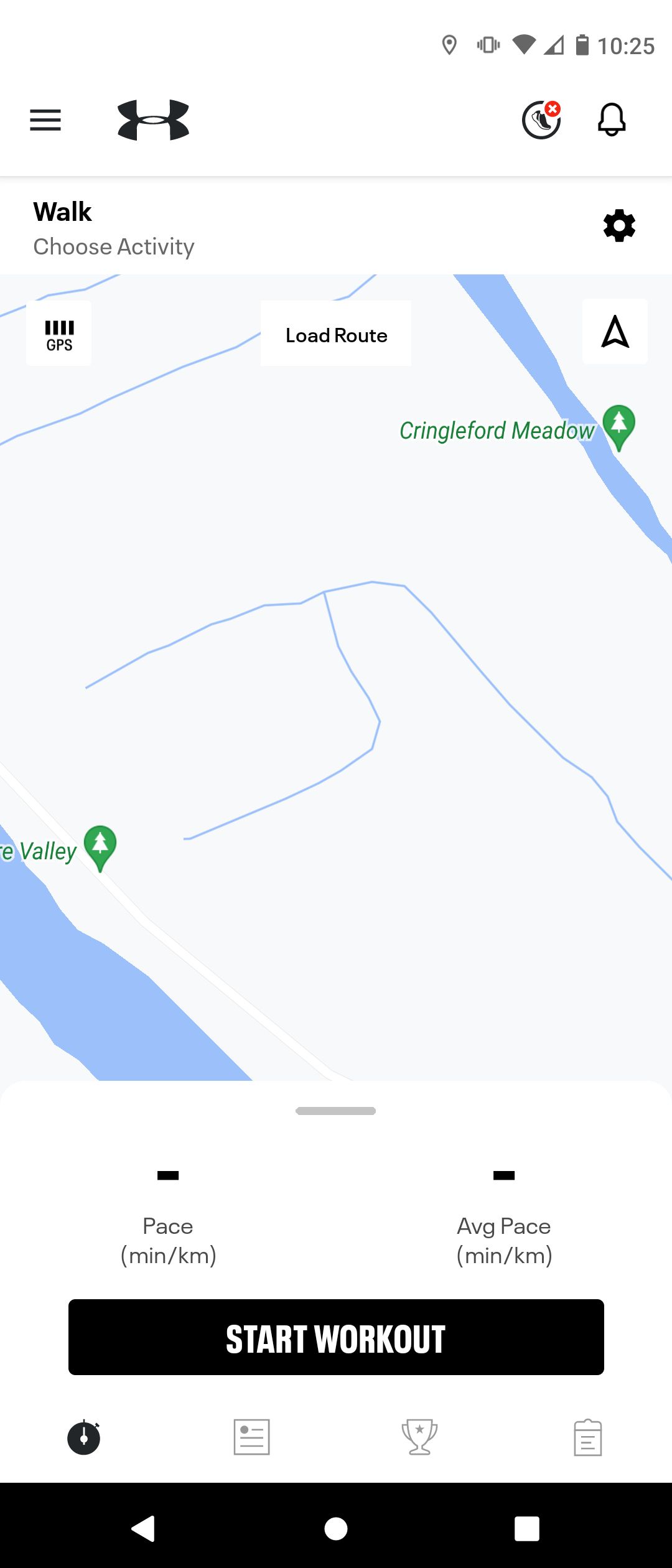Check GPS signal status button
672x1568 pixels.
tap(59, 334)
